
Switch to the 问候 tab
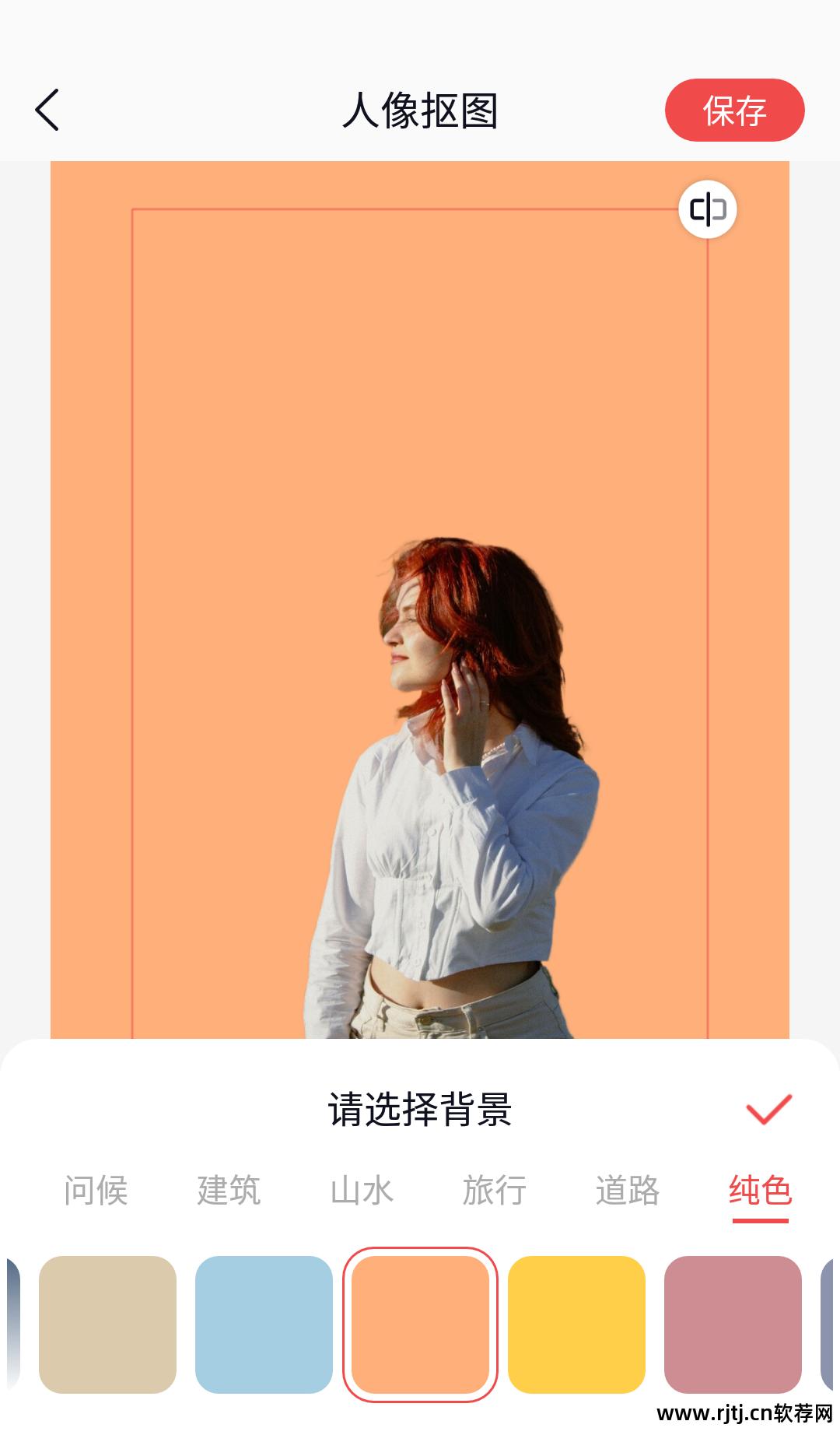tap(96, 1191)
